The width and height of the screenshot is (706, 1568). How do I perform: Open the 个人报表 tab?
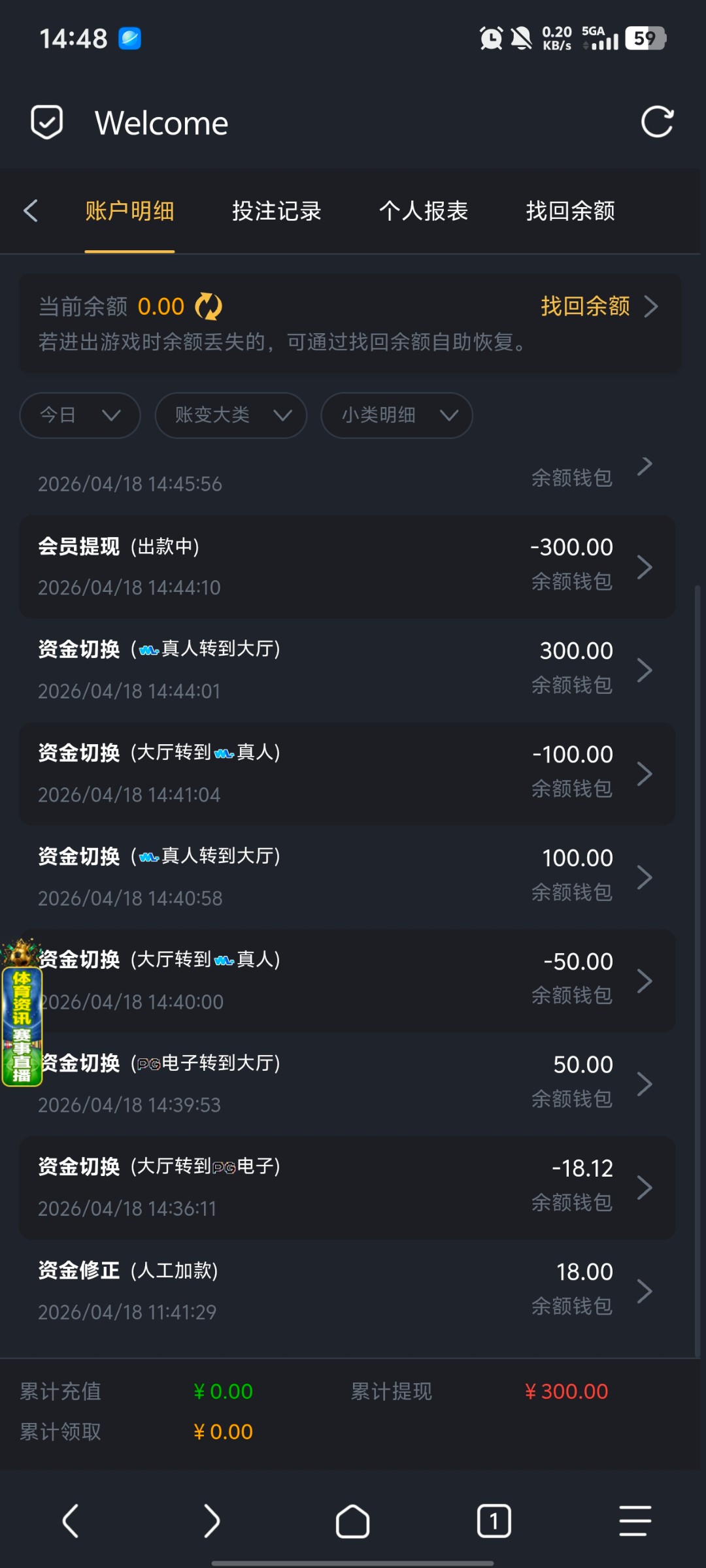click(x=424, y=211)
